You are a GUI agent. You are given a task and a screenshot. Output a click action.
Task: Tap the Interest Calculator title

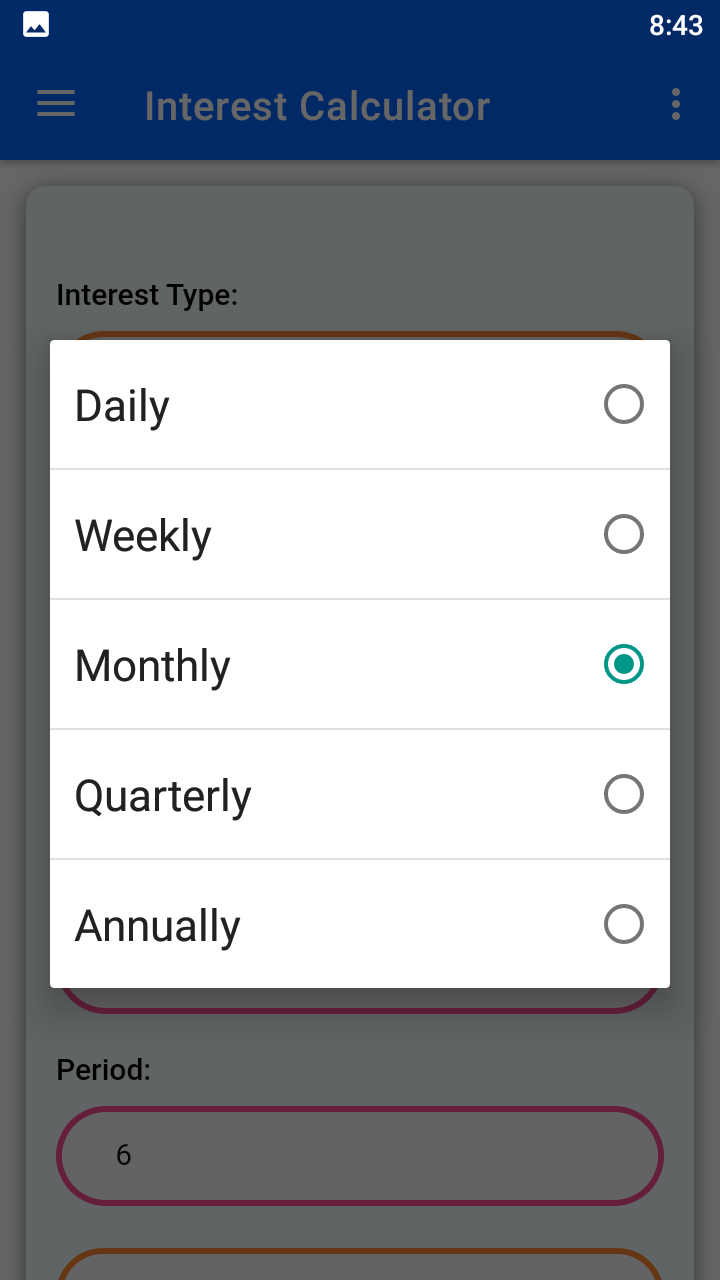pyautogui.click(x=317, y=105)
